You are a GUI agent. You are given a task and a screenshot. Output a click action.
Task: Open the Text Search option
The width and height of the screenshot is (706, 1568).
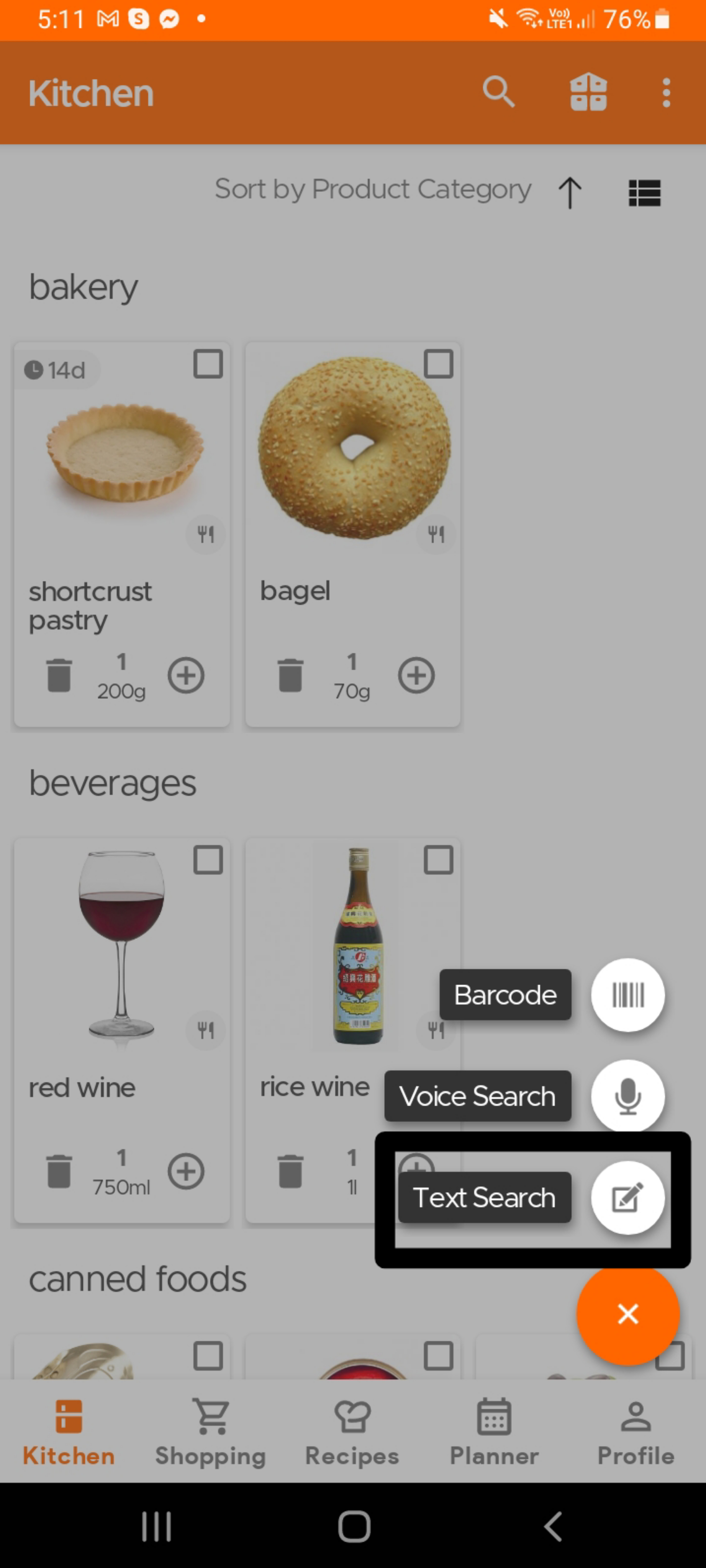(627, 1197)
